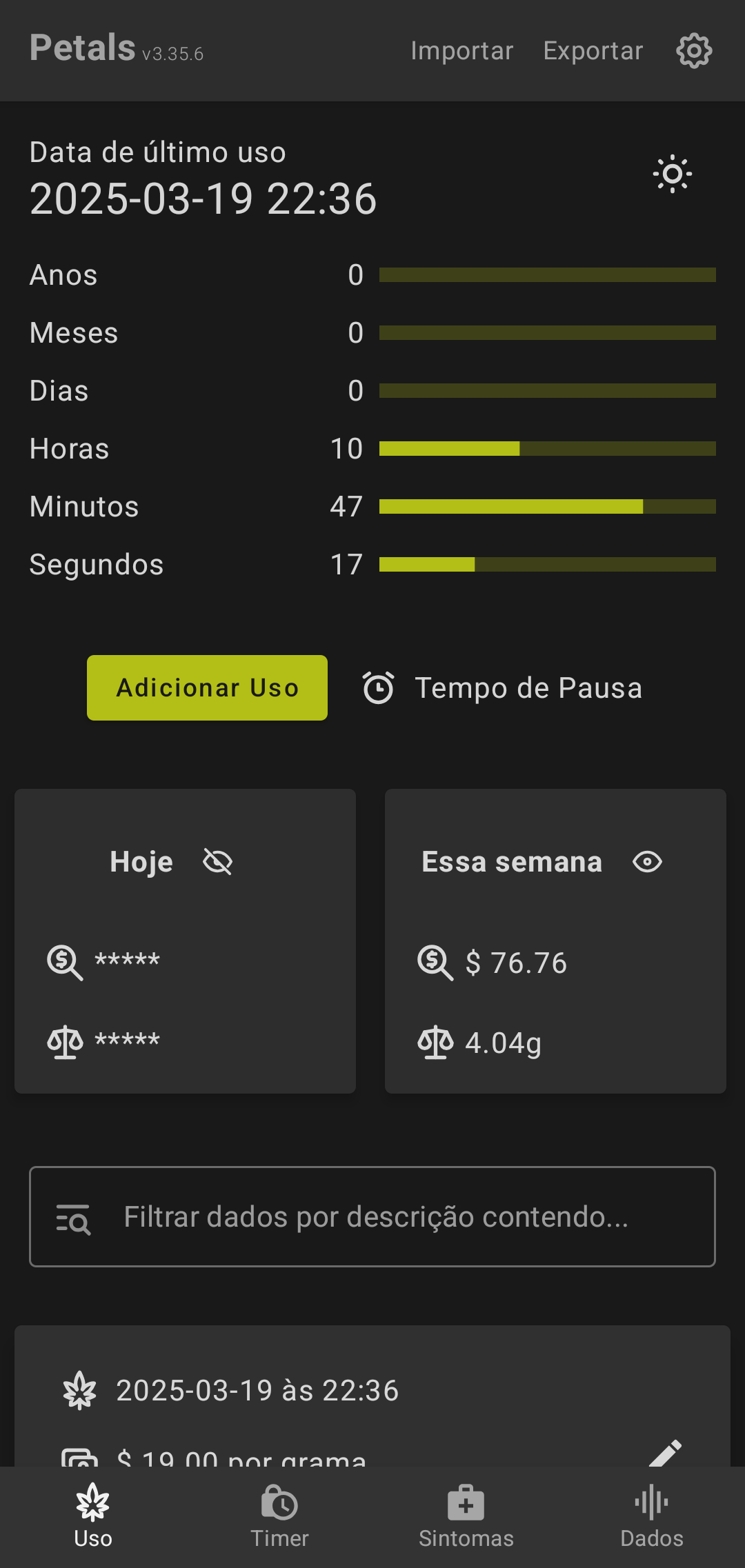Image resolution: width=745 pixels, height=1568 pixels.
Task: Open Tempo de Pausa
Action: click(504, 688)
